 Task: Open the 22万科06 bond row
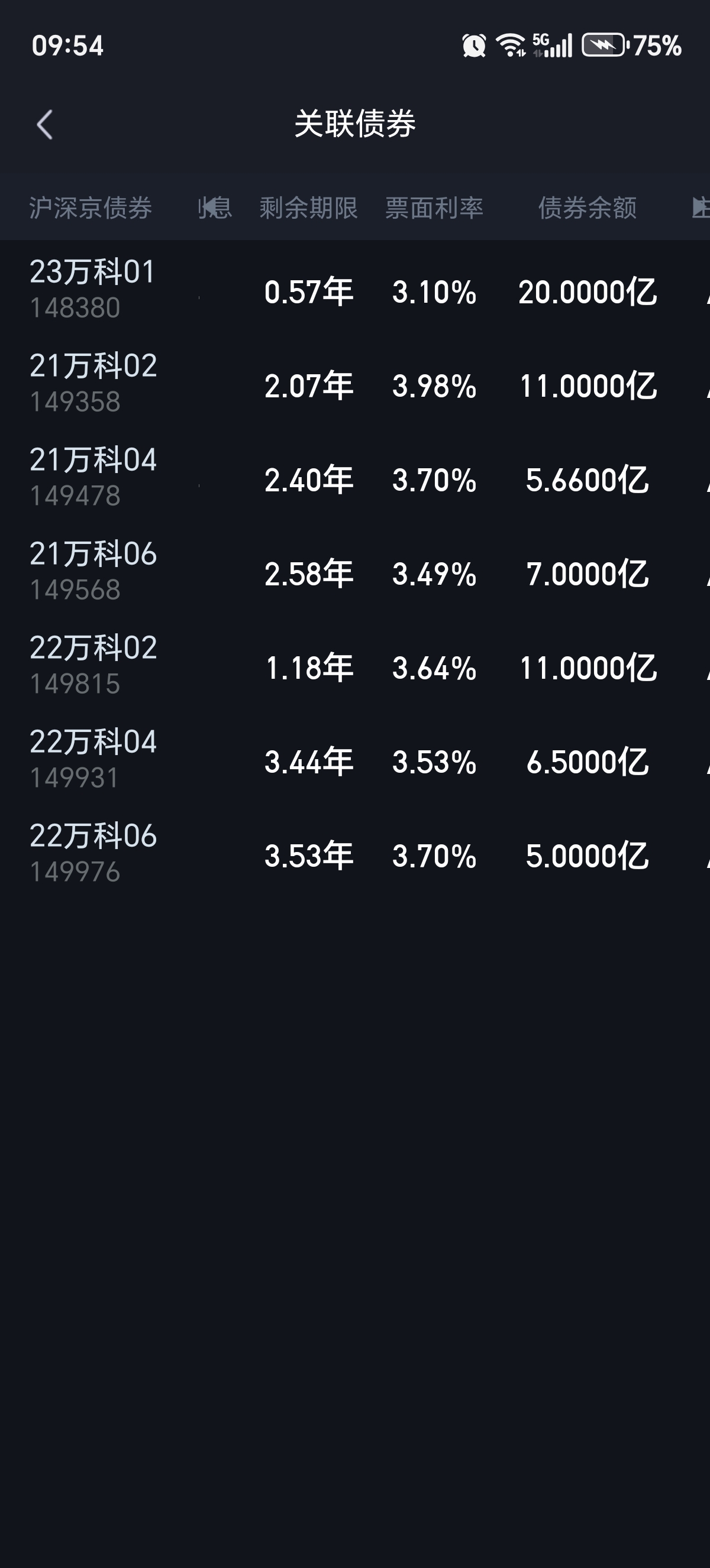93,853
